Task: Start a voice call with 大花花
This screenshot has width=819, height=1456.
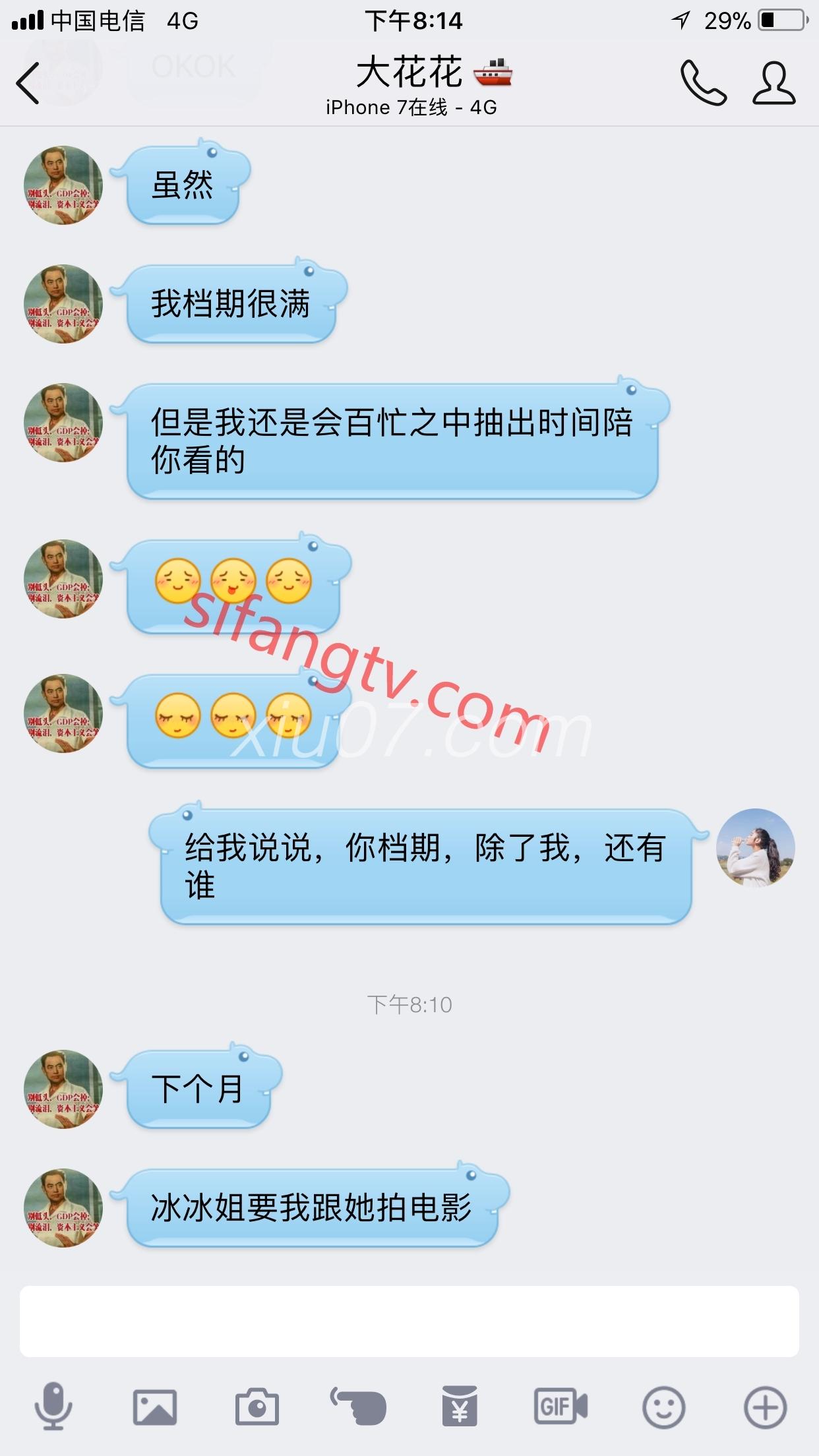Action: tap(703, 84)
